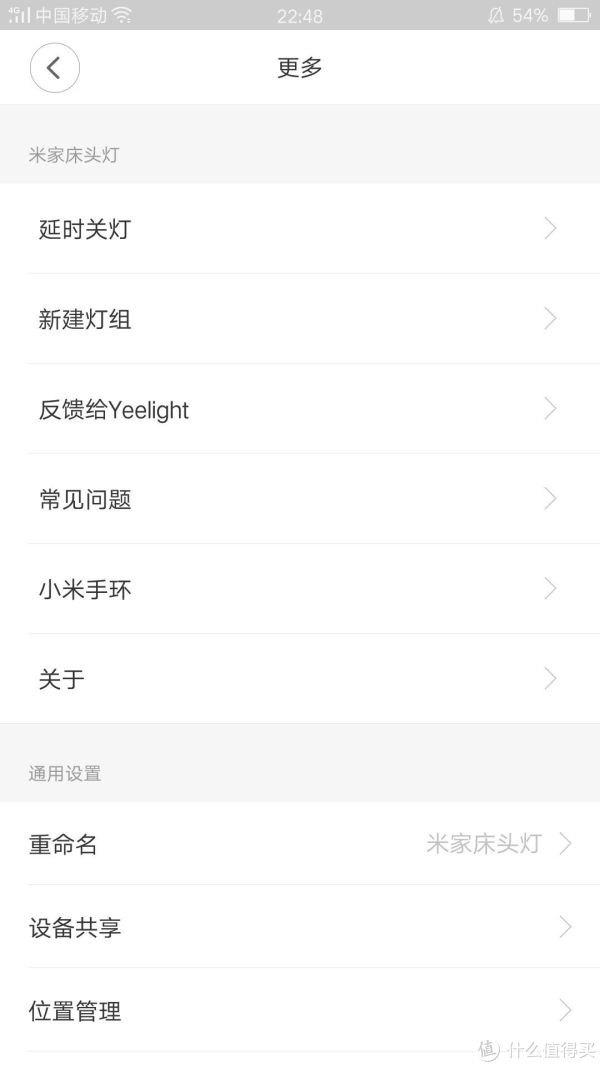View the 关于 about page

tap(300, 678)
